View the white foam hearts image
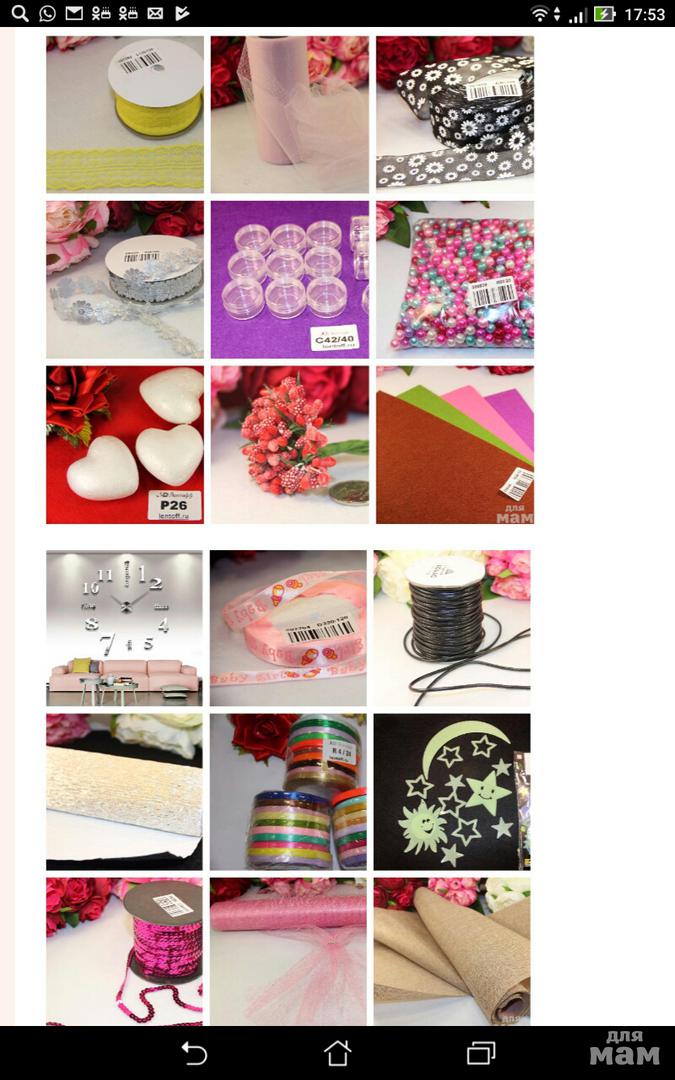Image resolution: width=675 pixels, height=1080 pixels. [125, 444]
